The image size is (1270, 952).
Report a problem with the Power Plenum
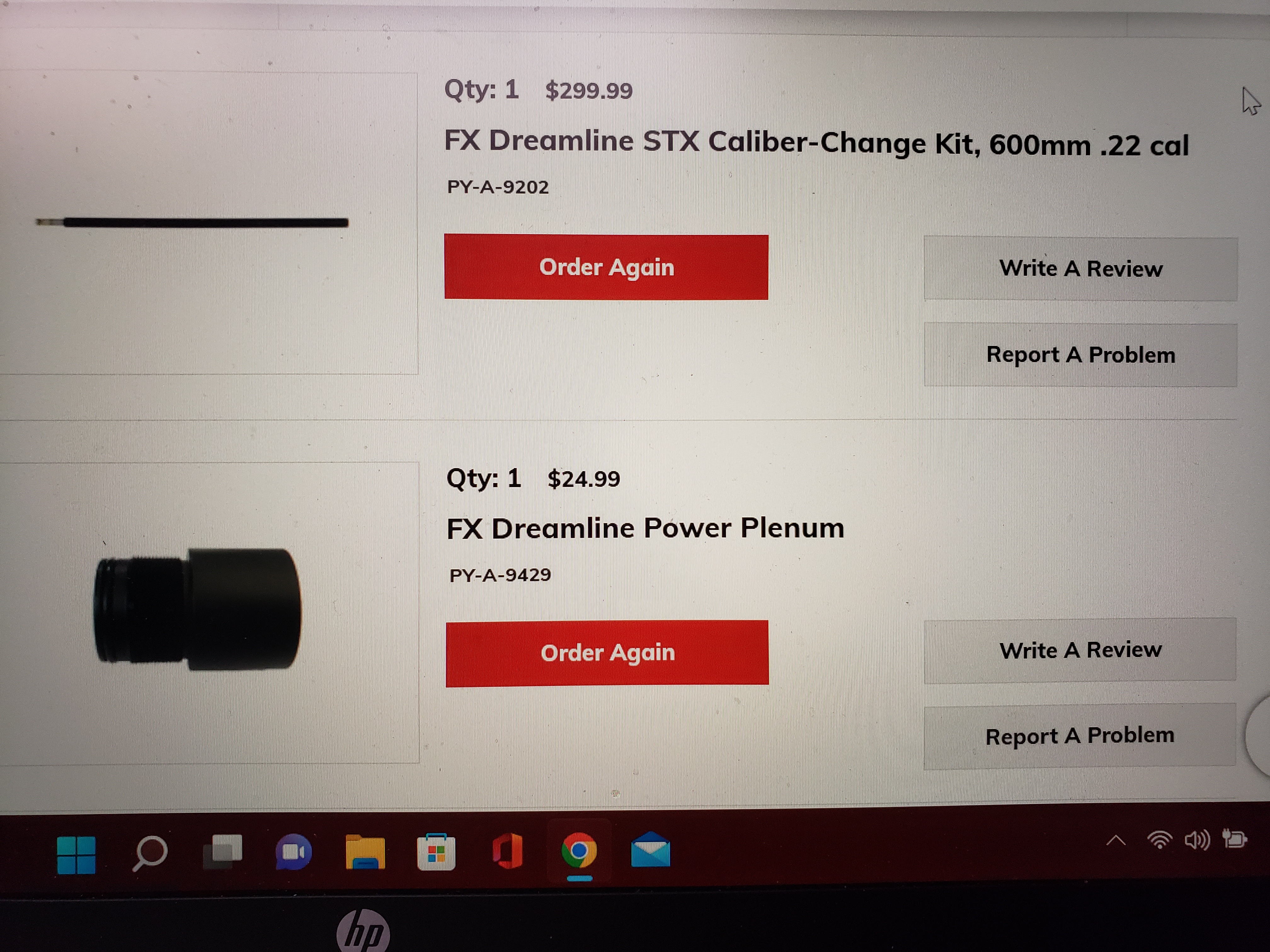coord(1079,736)
